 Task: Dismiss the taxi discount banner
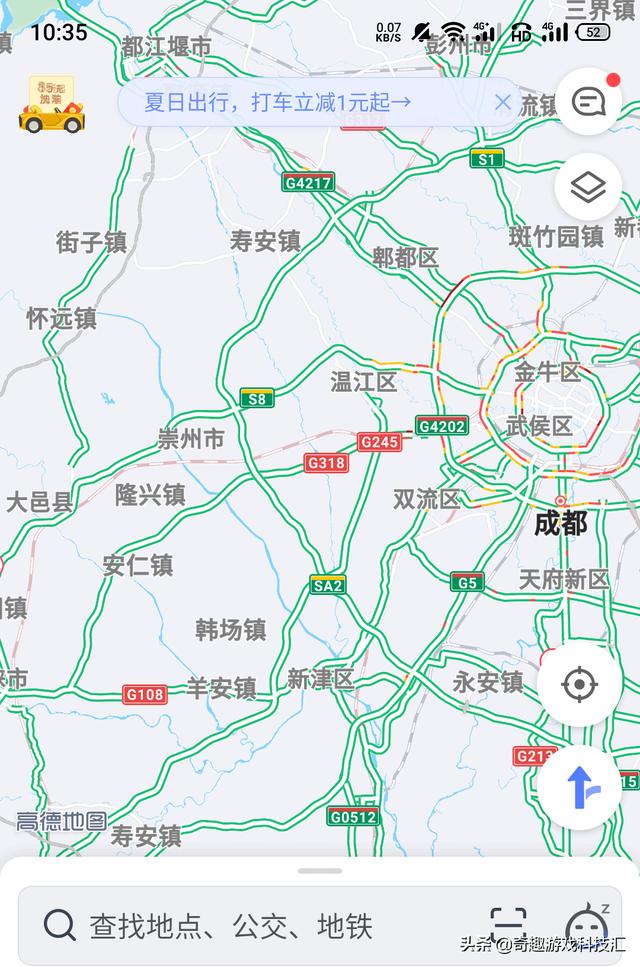503,102
